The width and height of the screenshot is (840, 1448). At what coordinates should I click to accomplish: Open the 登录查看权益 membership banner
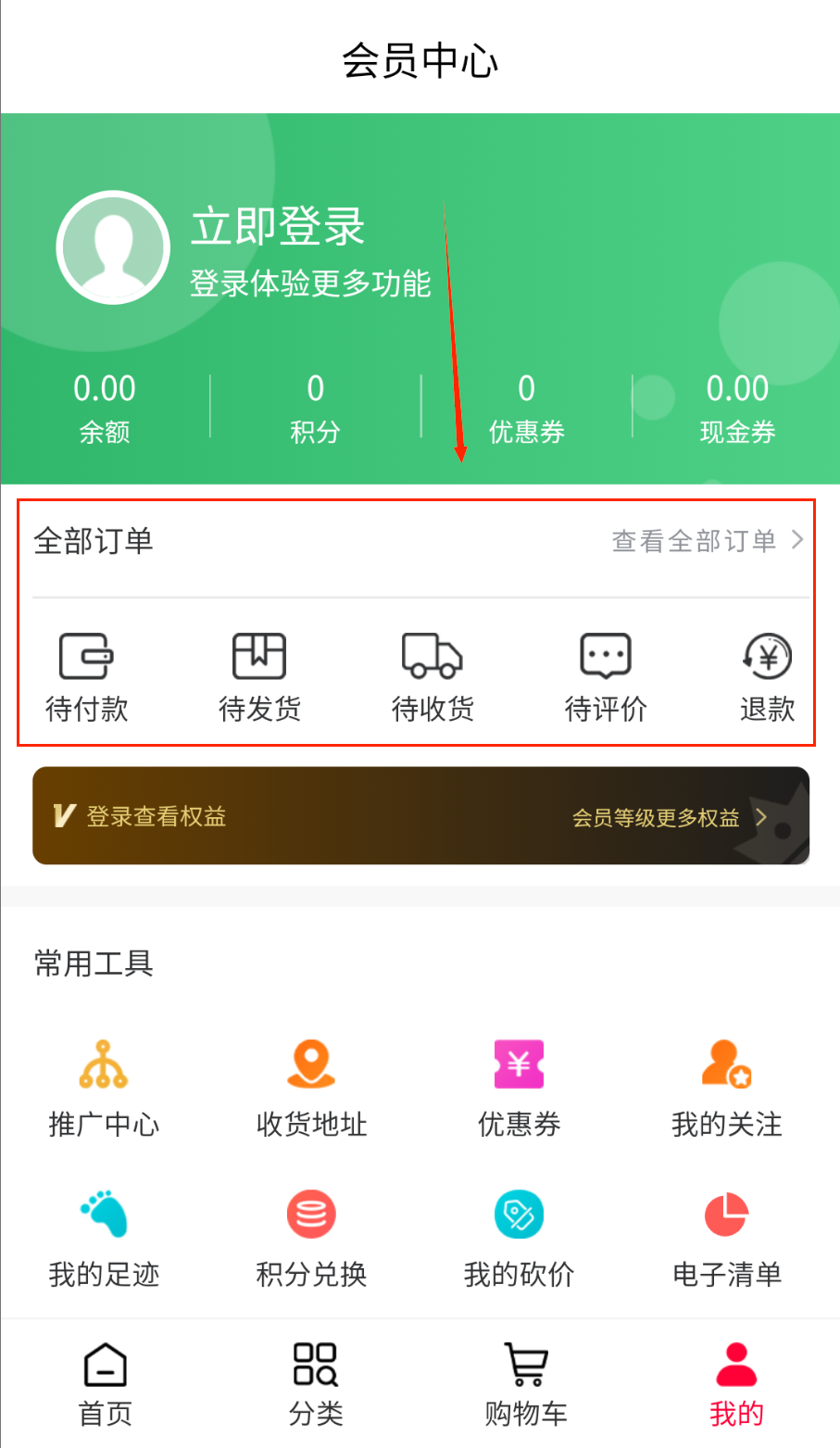(420, 816)
